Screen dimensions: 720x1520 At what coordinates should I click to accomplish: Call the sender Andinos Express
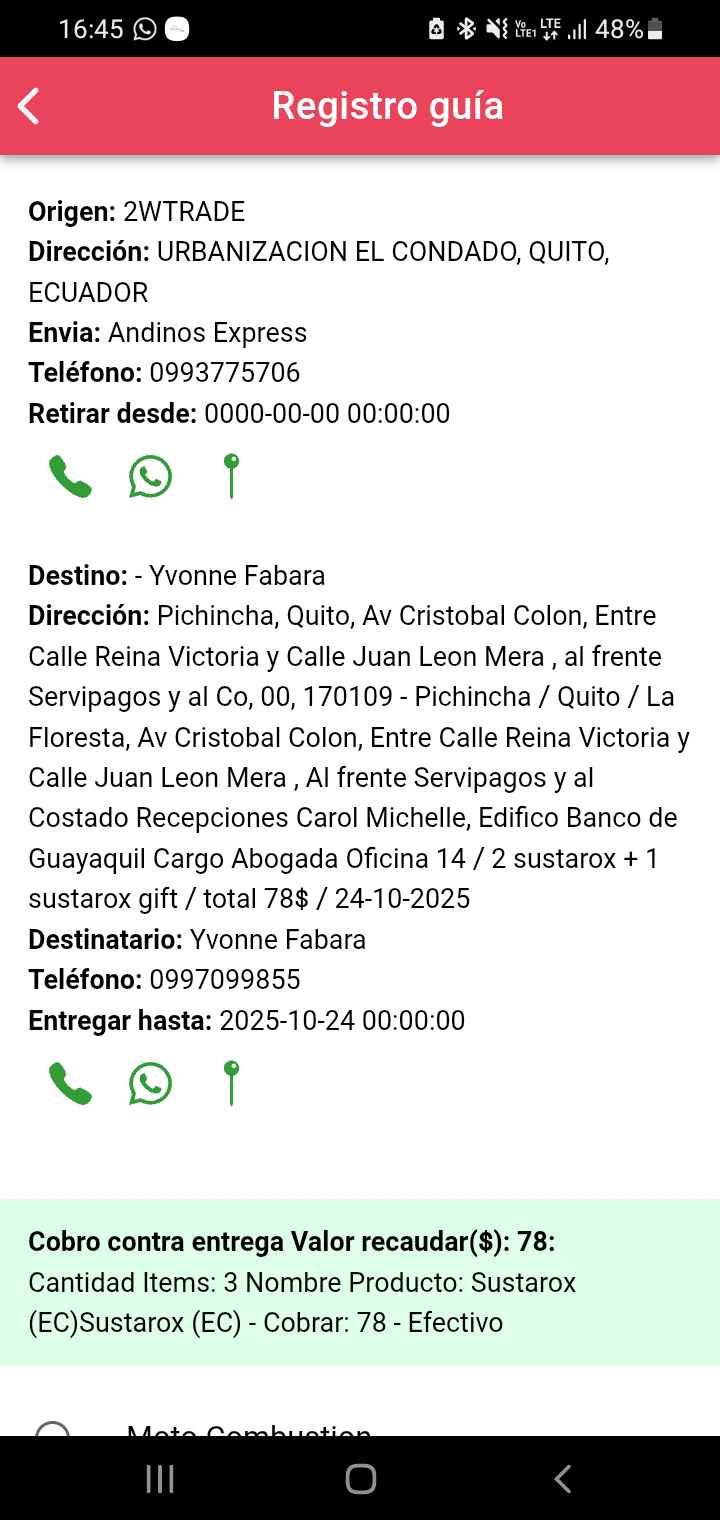(70, 476)
